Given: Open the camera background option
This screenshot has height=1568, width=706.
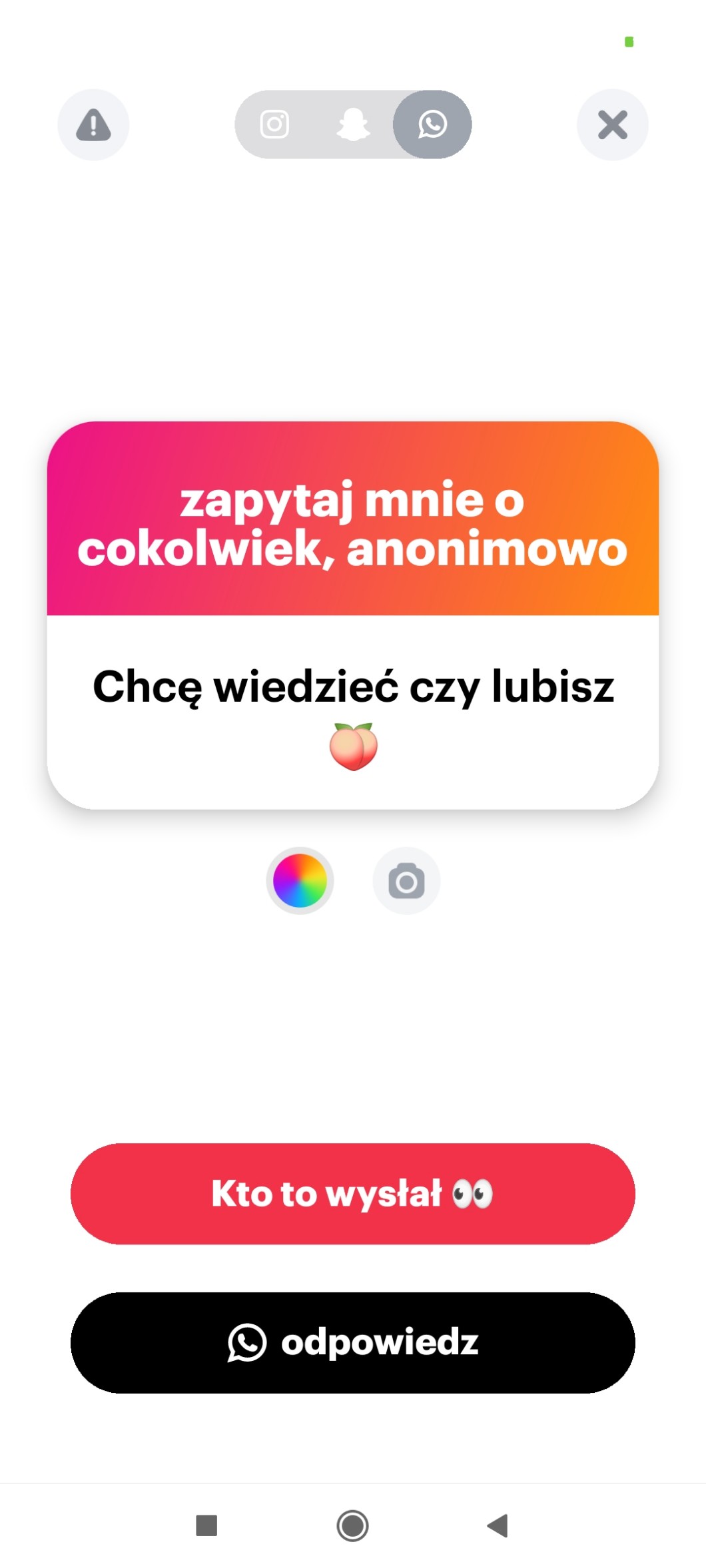Looking at the screenshot, I should 406,880.
